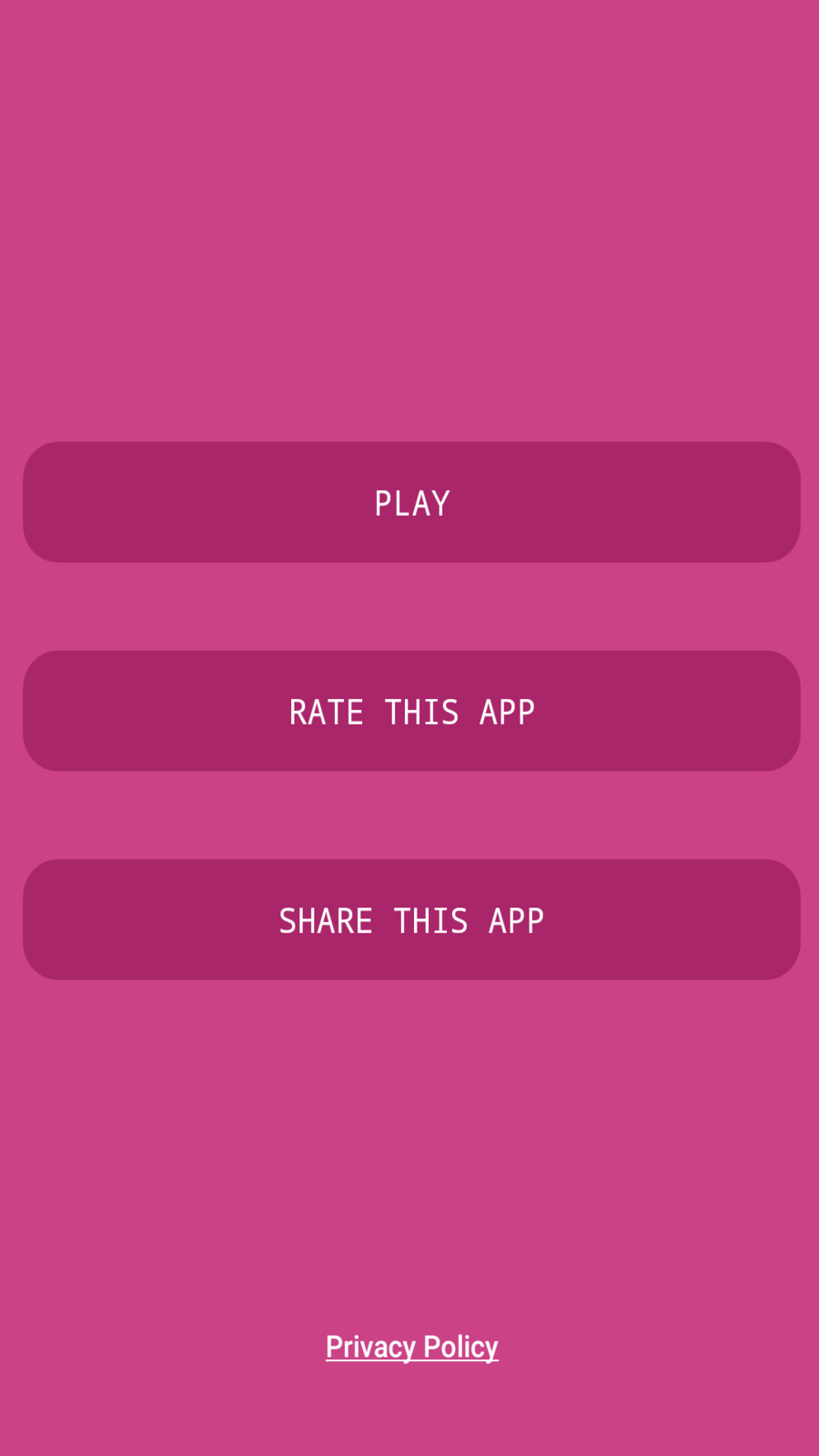Screen dimensions: 819x1456
Task: Tap the PLAY button
Action: coord(411,502)
